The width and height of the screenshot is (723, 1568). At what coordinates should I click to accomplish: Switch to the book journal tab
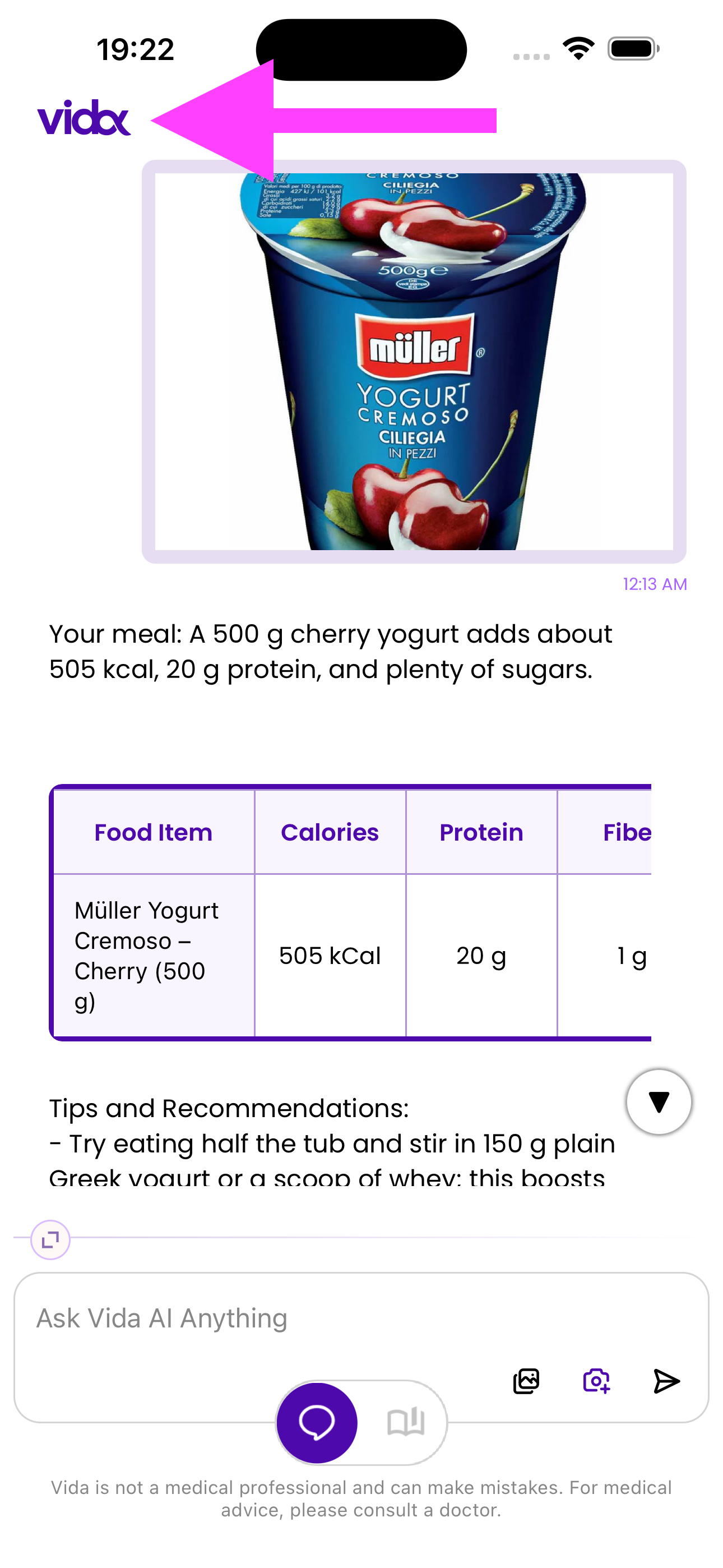(x=405, y=1423)
